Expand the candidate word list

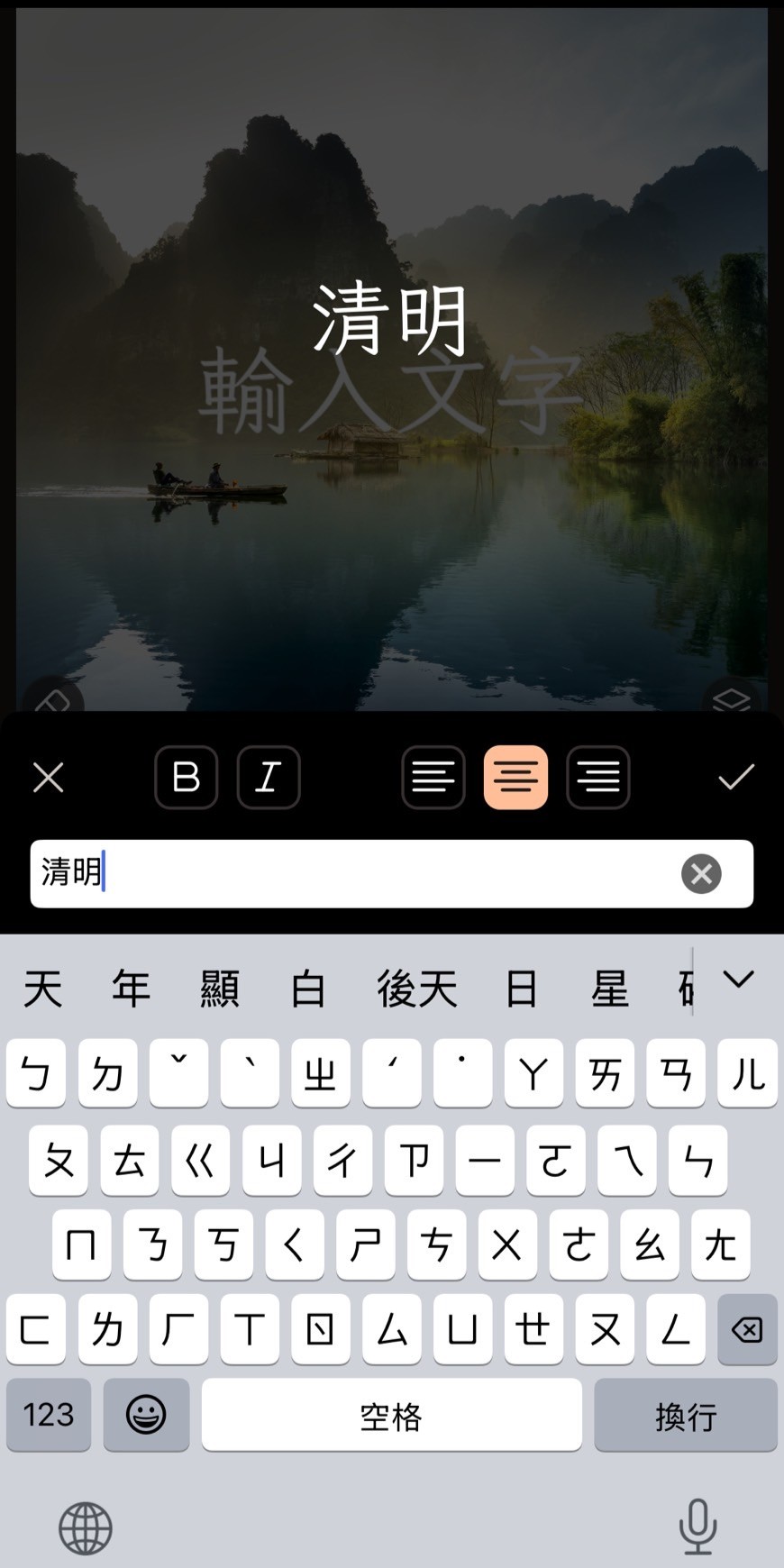point(738,980)
